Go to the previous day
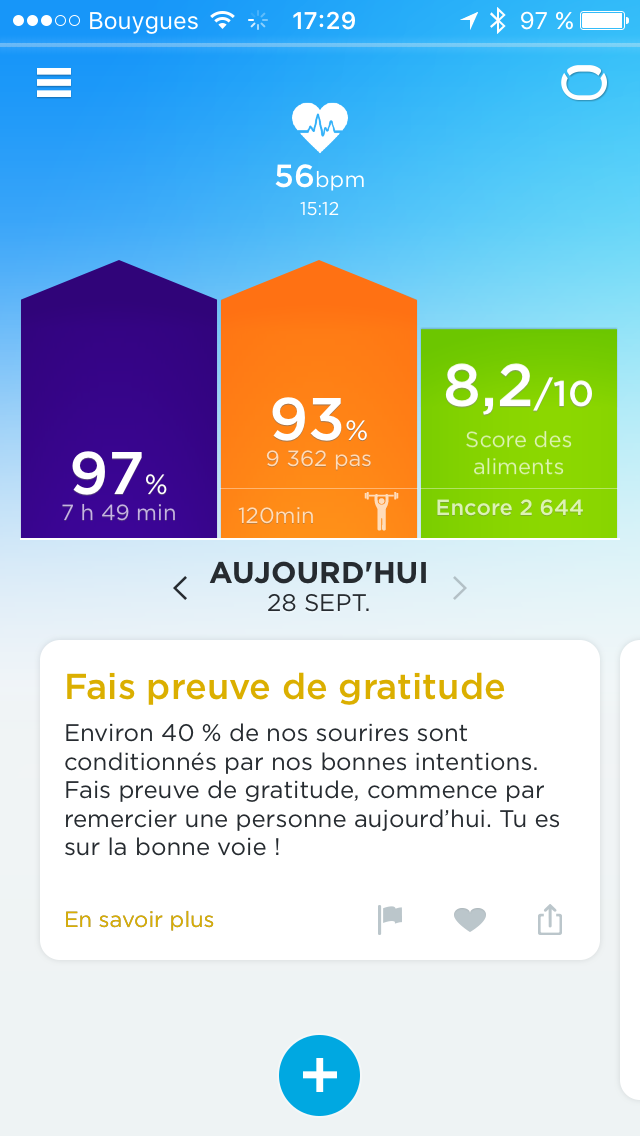 click(x=180, y=588)
